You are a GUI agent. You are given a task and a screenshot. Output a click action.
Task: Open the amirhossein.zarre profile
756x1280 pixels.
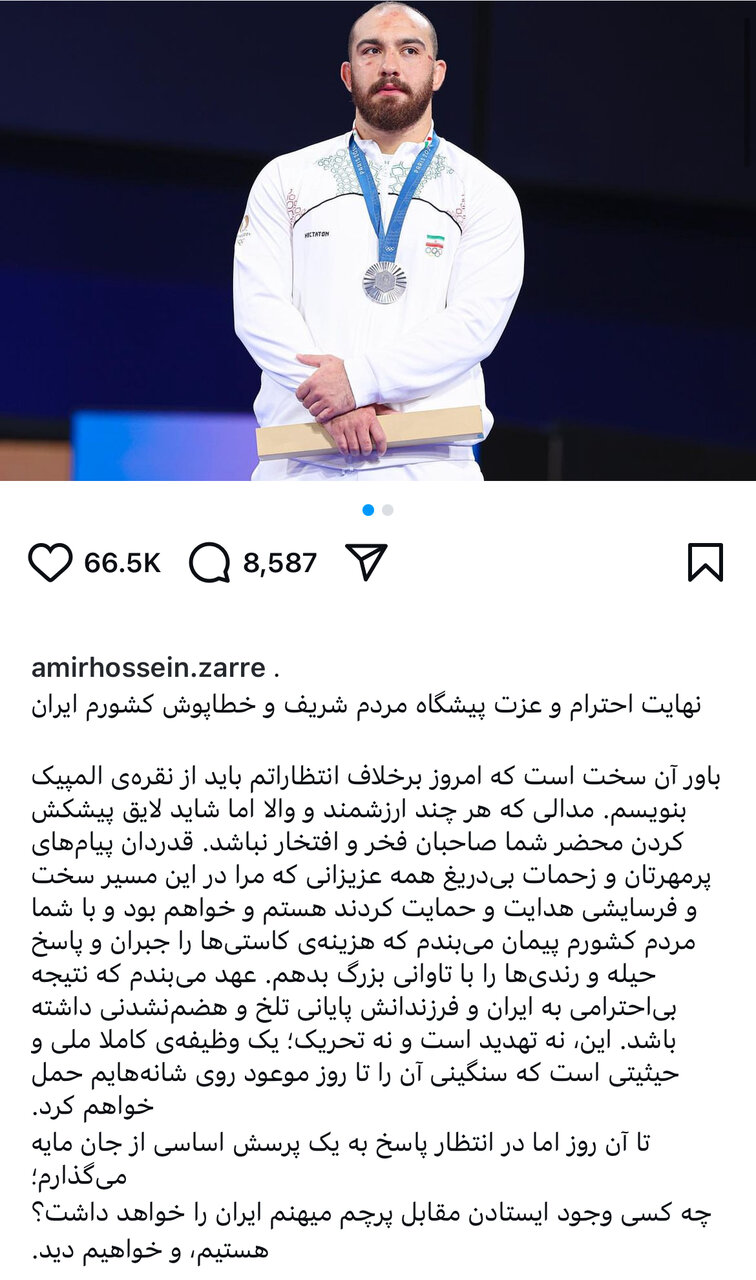[148, 667]
